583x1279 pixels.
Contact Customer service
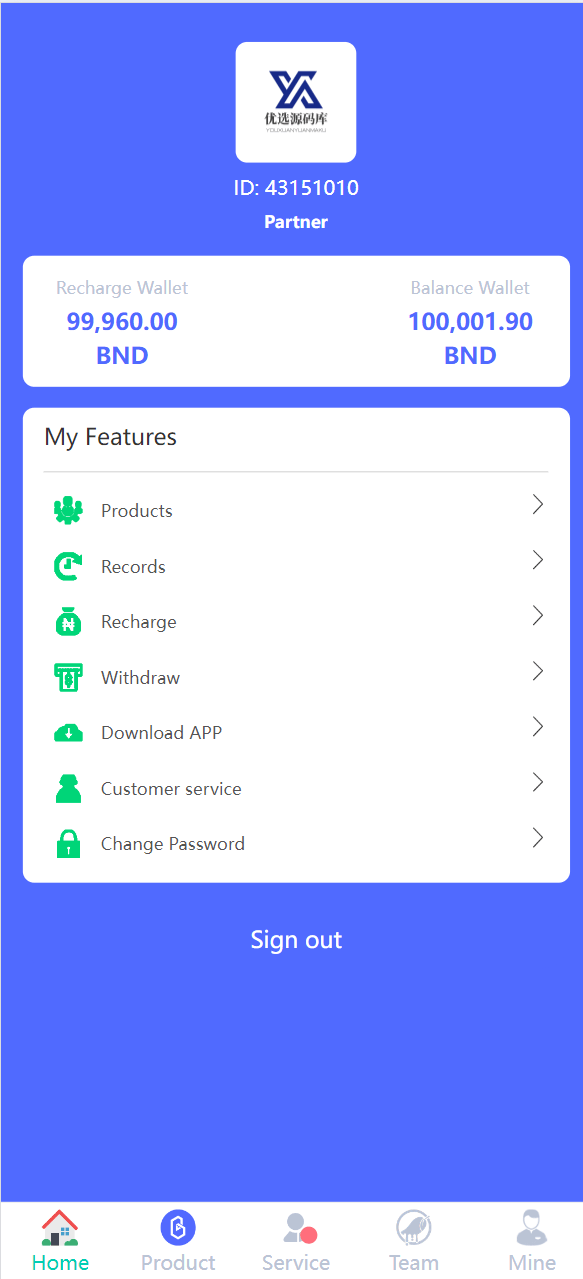pyautogui.click(x=296, y=788)
